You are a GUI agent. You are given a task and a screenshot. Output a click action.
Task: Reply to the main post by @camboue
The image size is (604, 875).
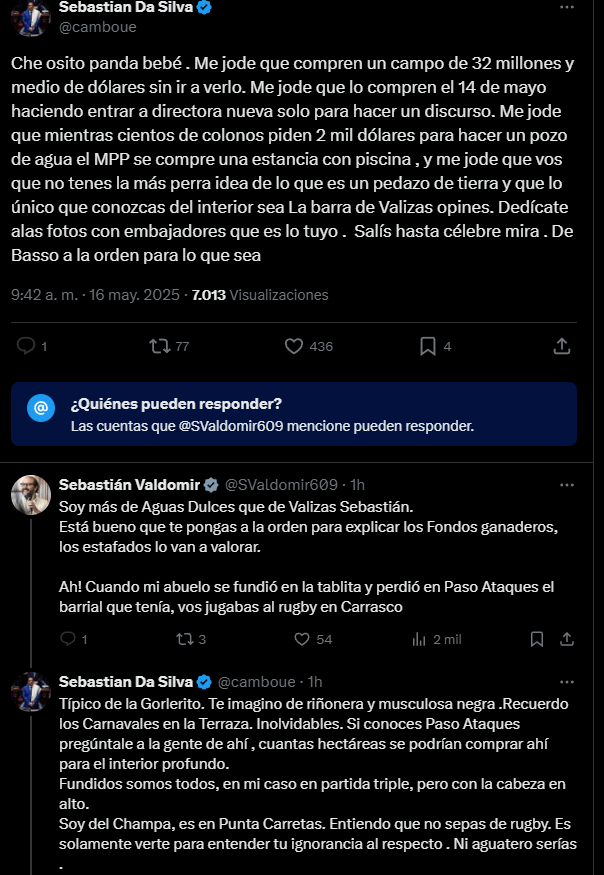coord(27,346)
